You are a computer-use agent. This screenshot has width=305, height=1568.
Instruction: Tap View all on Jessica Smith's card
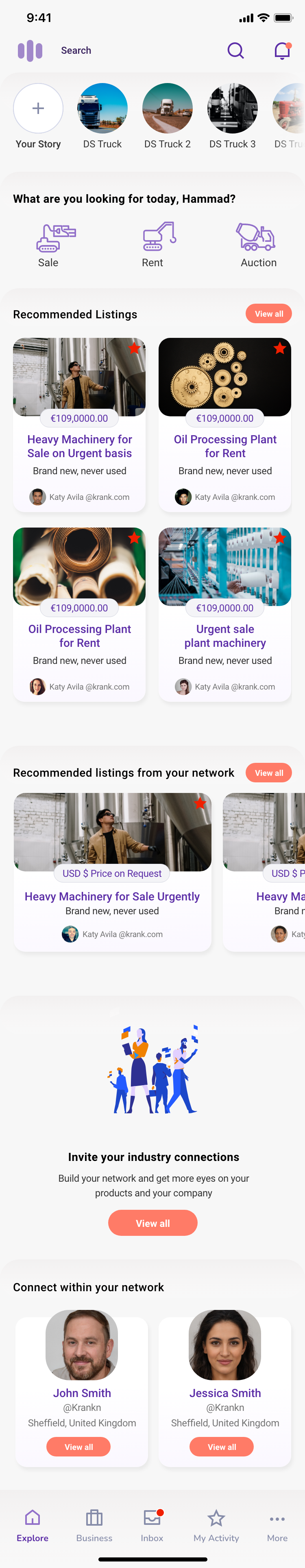[222, 1446]
